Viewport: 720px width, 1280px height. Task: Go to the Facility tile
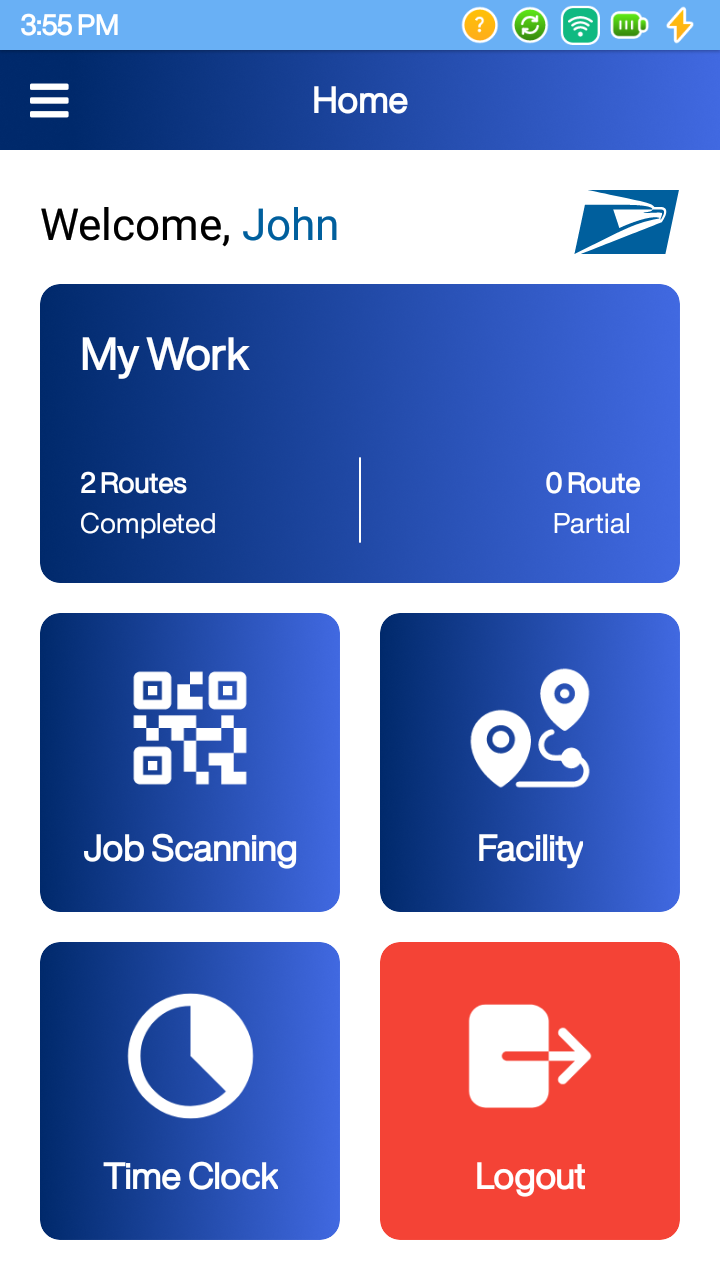530,762
